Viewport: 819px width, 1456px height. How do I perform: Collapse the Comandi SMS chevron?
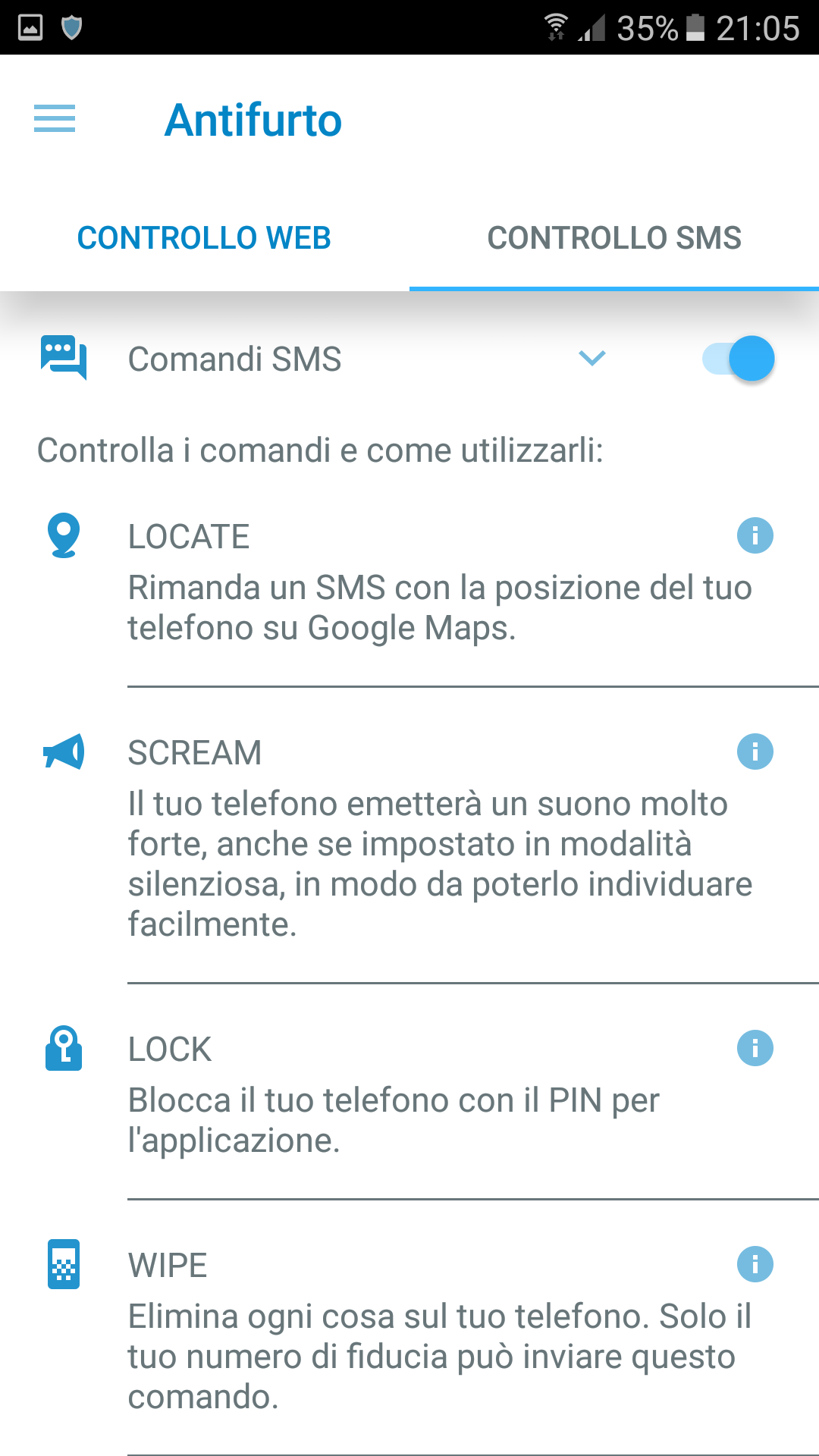[592, 358]
